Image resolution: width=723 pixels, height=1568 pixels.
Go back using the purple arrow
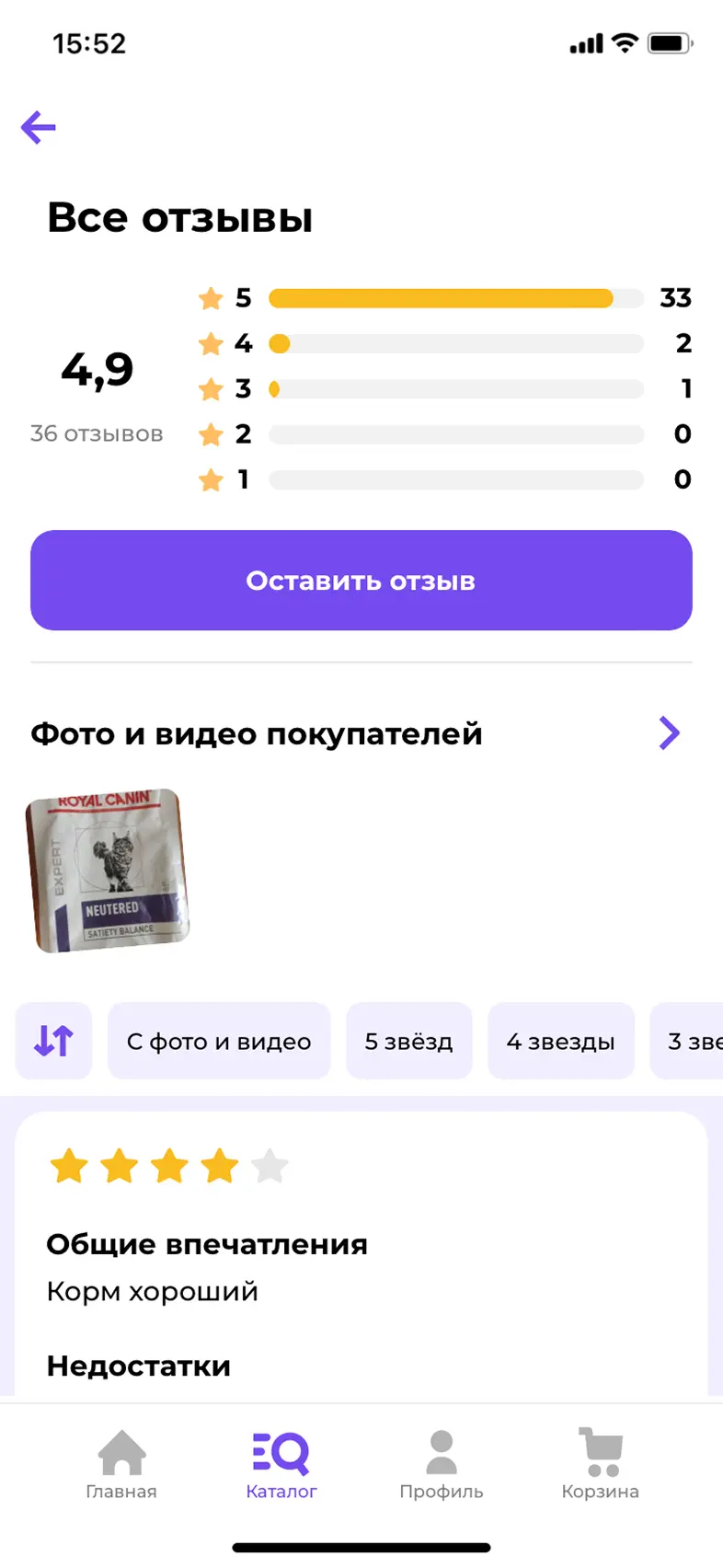click(39, 128)
